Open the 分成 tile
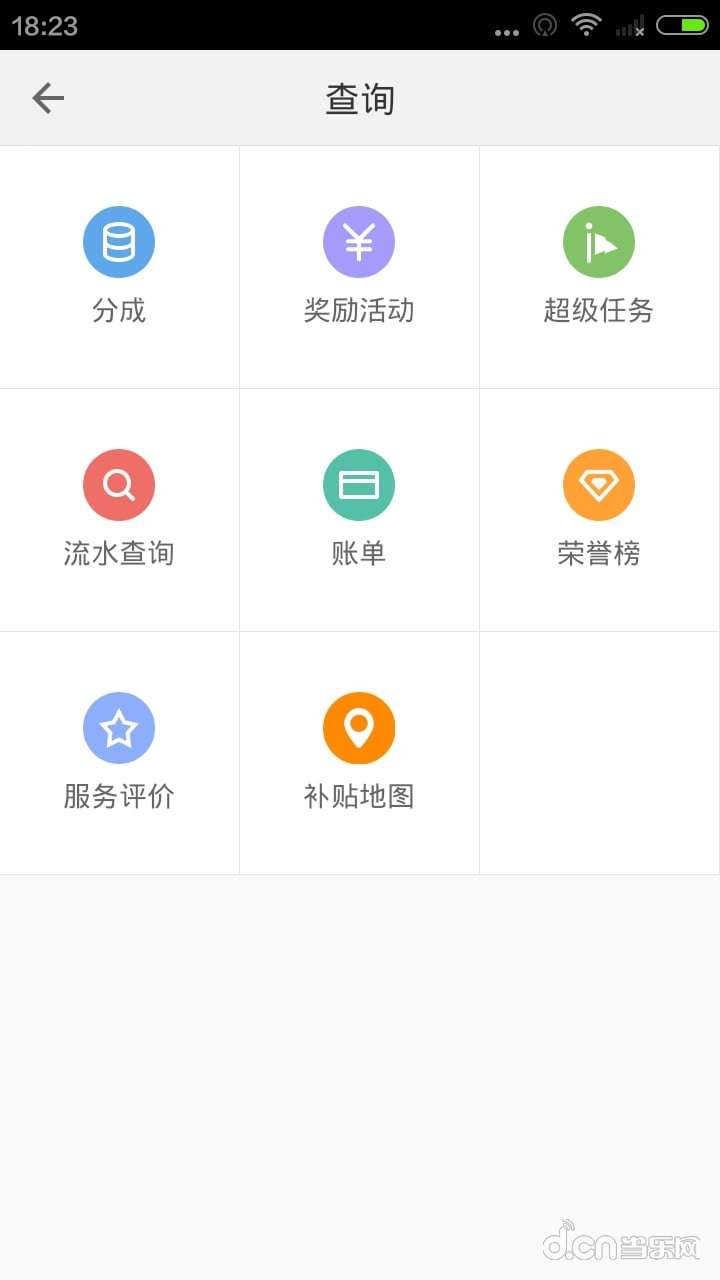The width and height of the screenshot is (720, 1280). (119, 267)
